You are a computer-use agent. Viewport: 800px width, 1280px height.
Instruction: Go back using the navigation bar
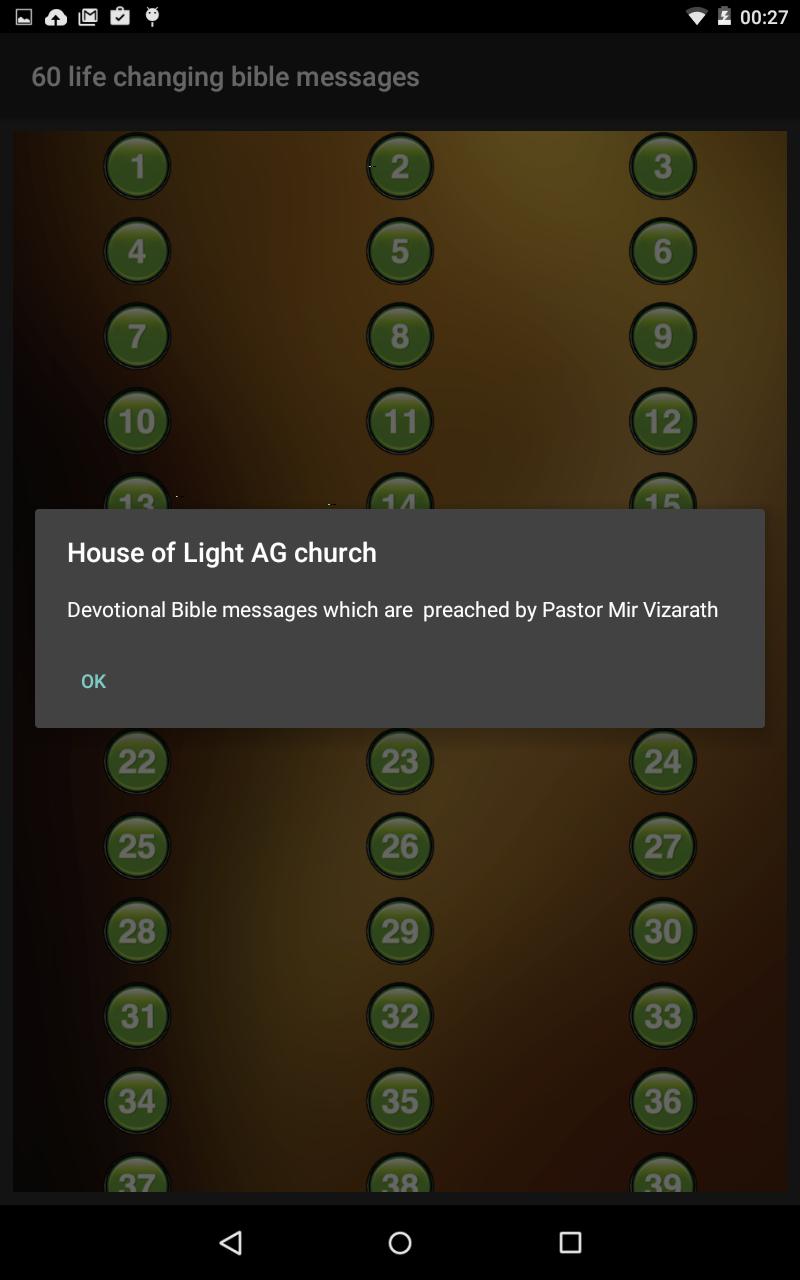231,1242
